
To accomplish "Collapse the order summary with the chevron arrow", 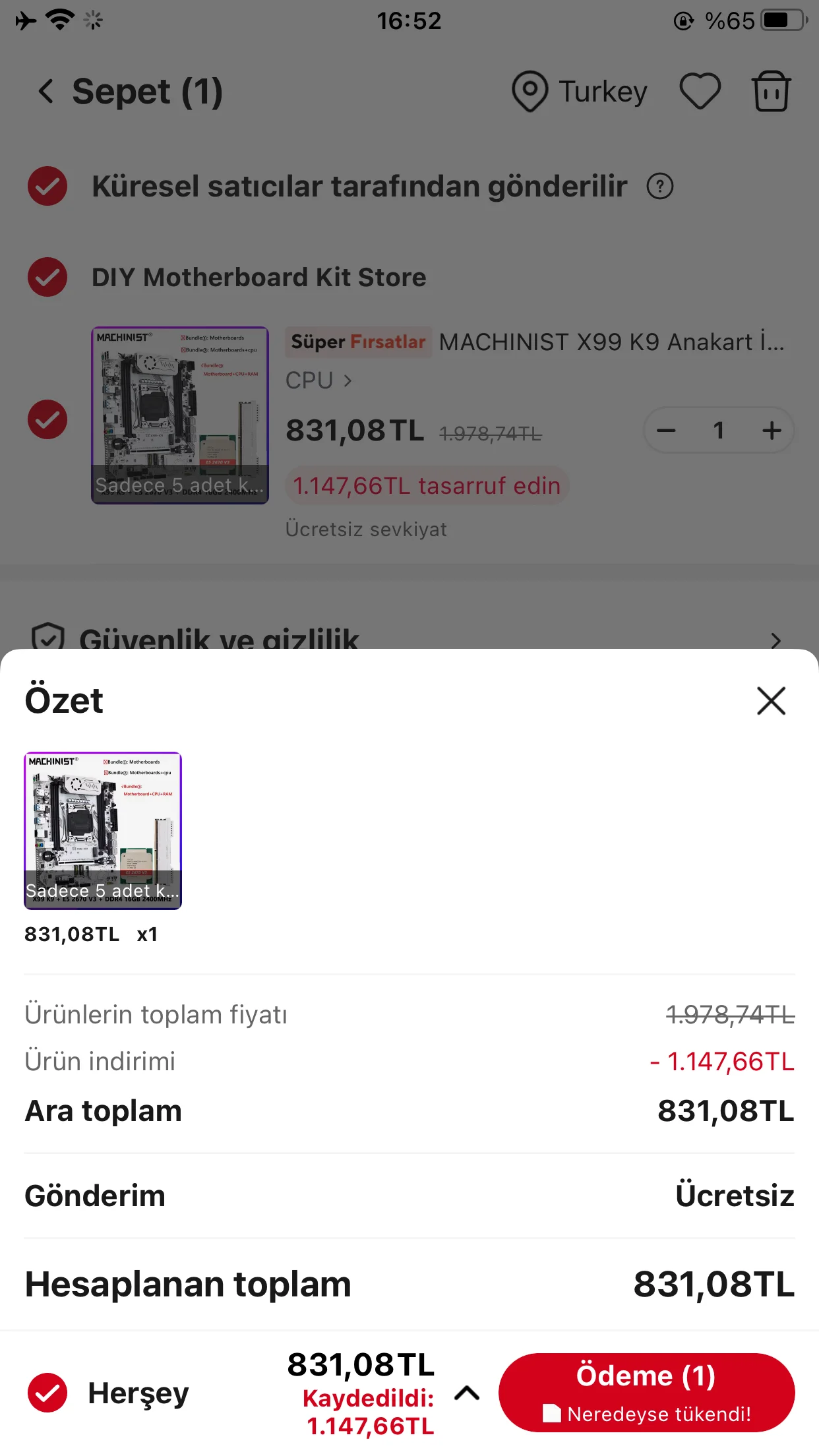I will (x=467, y=1393).
